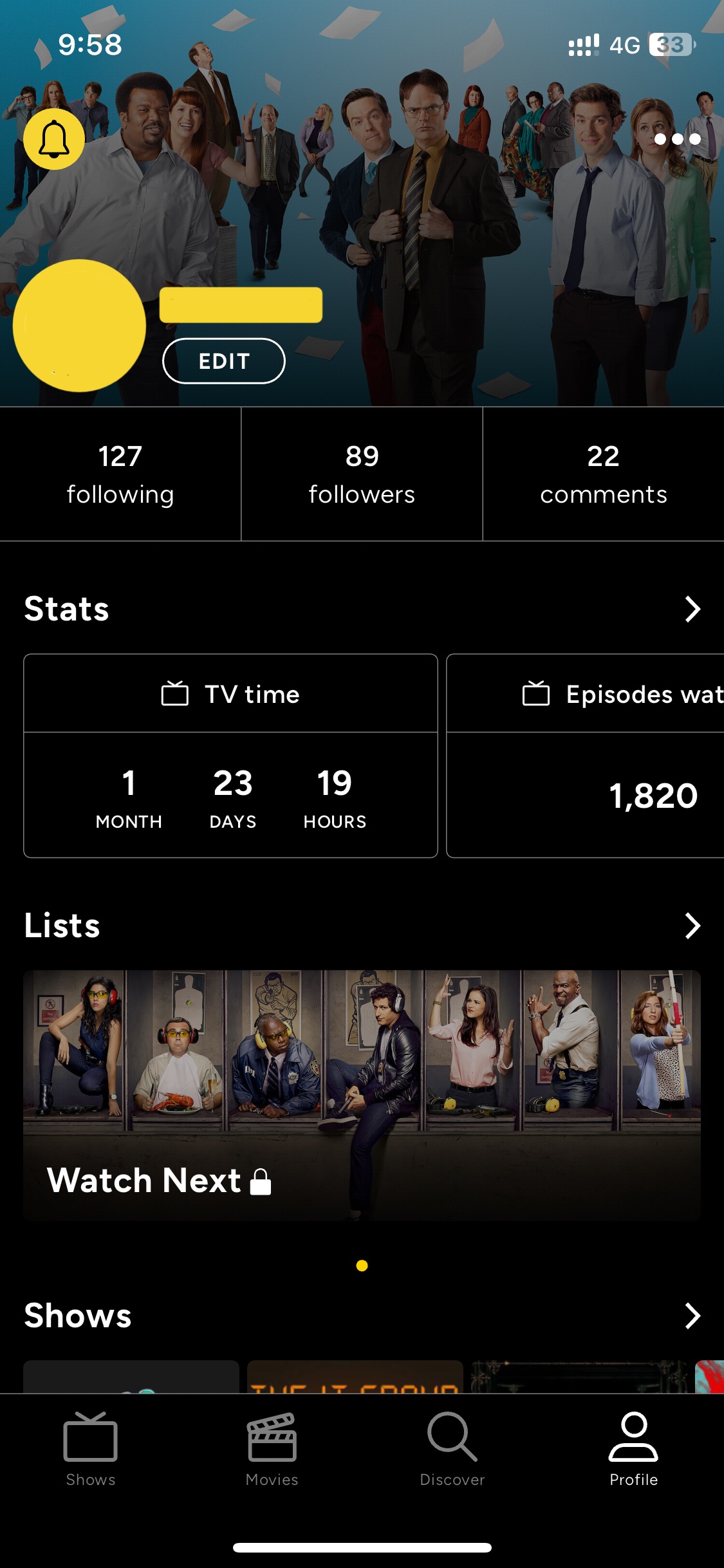Tap the EDIT profile button

(224, 360)
